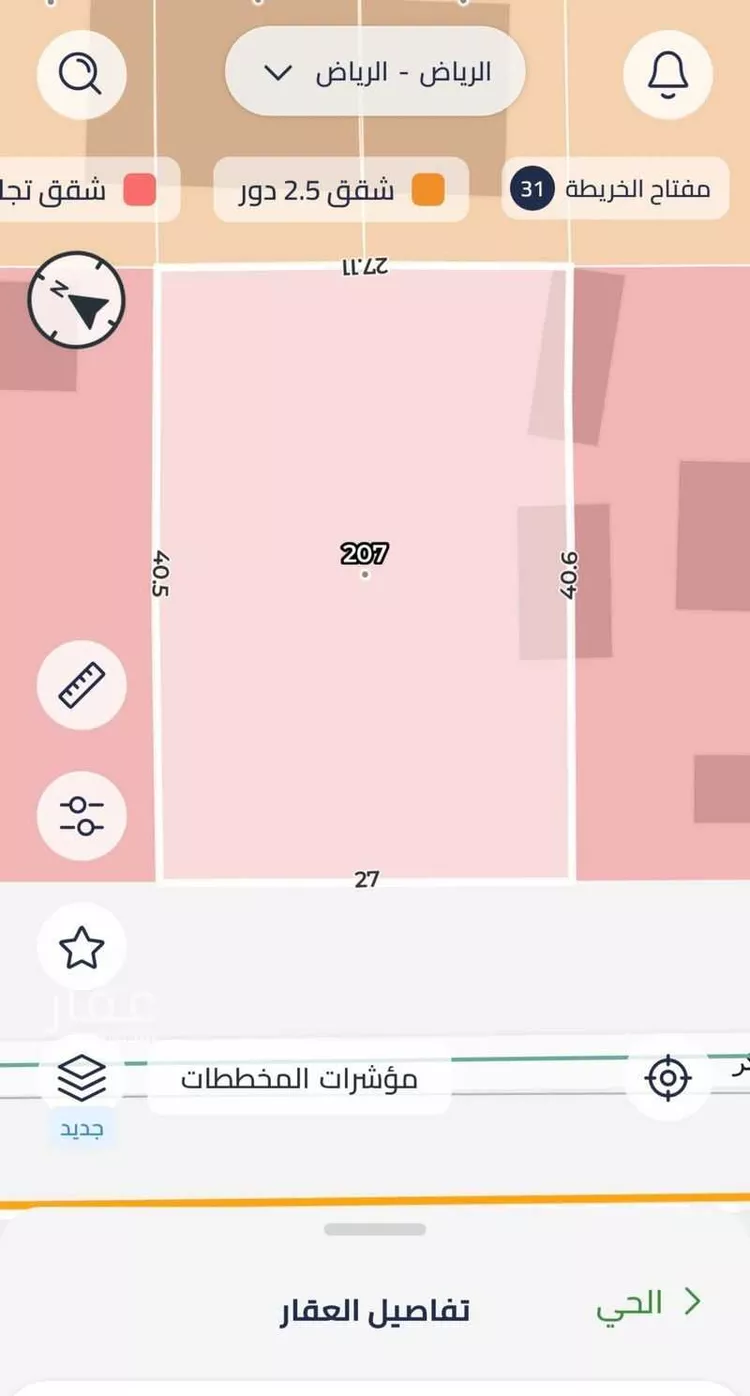The image size is (750, 1396).
Task: Open the filter settings icon
Action: click(x=80, y=816)
